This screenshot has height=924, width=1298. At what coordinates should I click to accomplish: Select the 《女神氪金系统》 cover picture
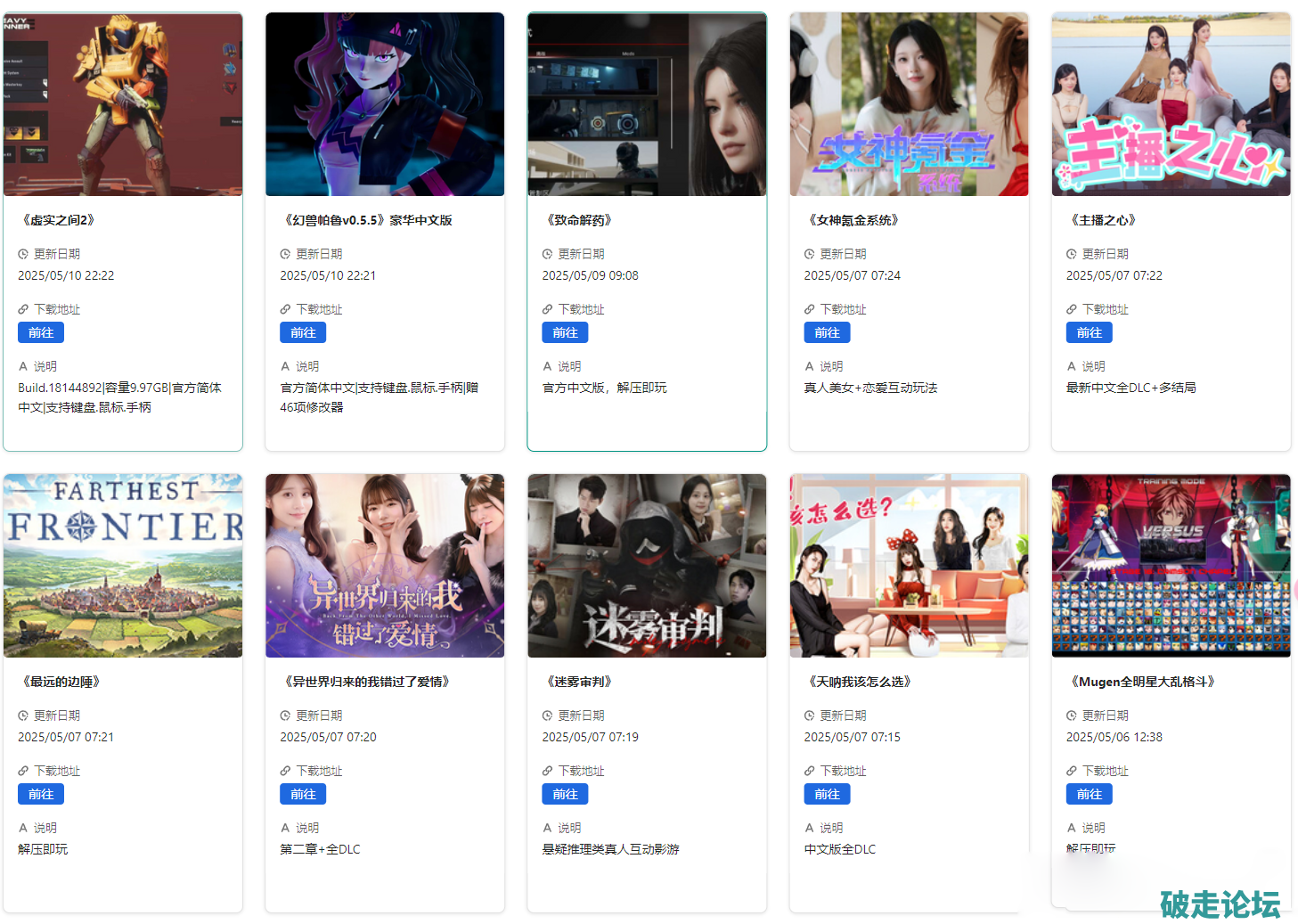point(909,104)
